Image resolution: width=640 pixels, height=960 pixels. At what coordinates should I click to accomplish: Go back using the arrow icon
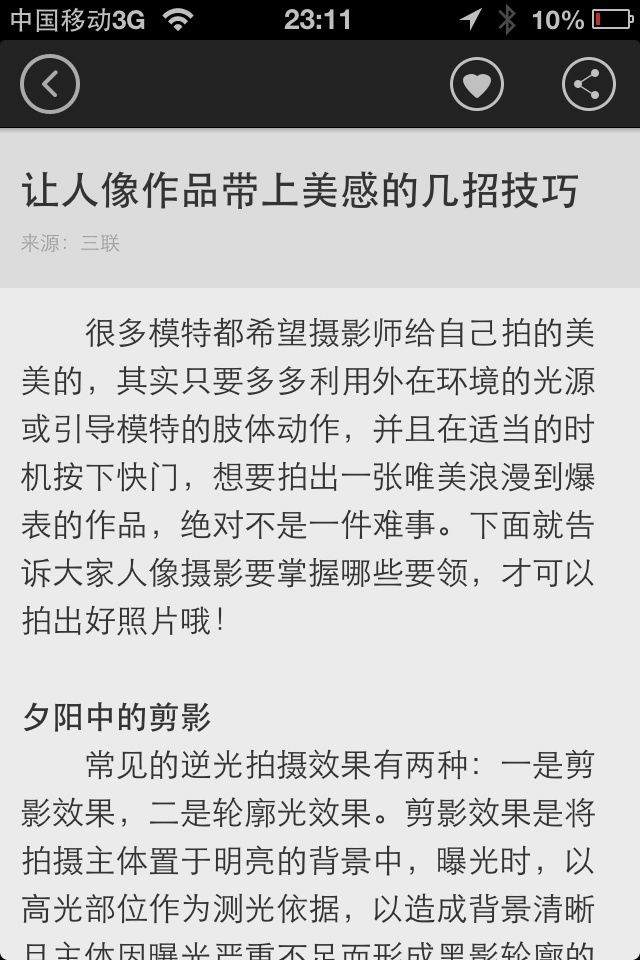[x=49, y=84]
